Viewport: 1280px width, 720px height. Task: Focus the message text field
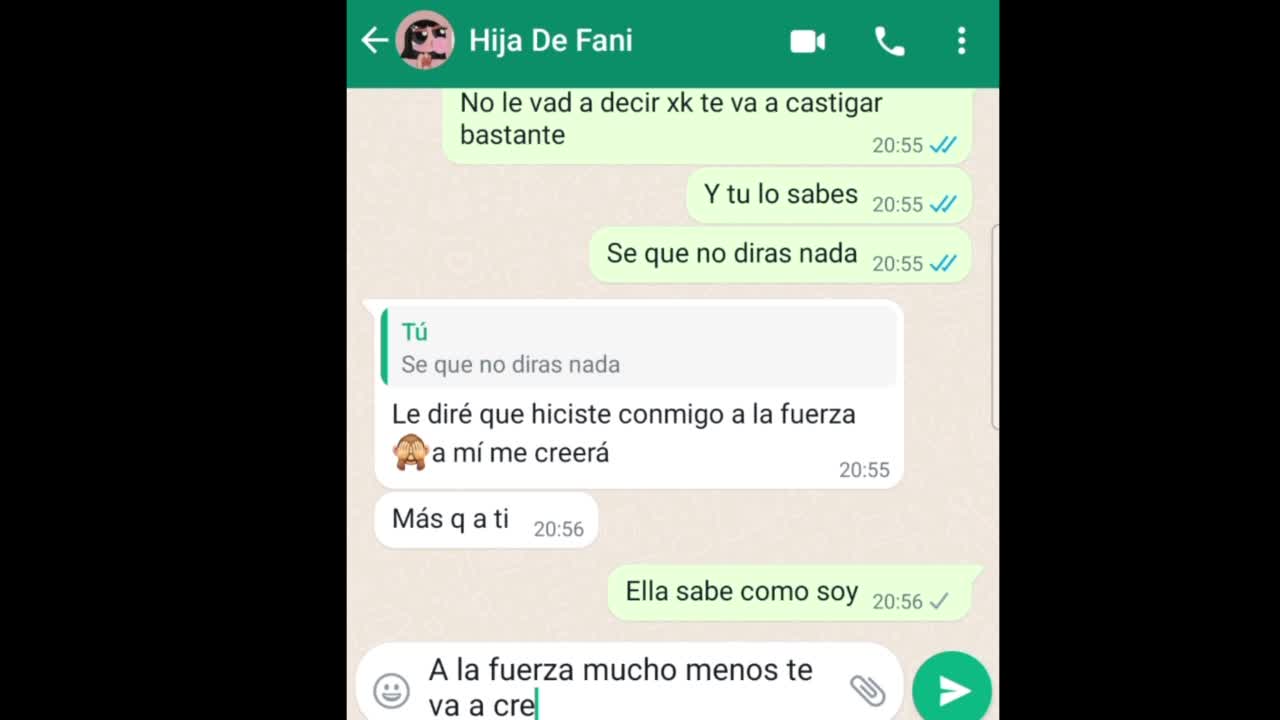click(630, 686)
